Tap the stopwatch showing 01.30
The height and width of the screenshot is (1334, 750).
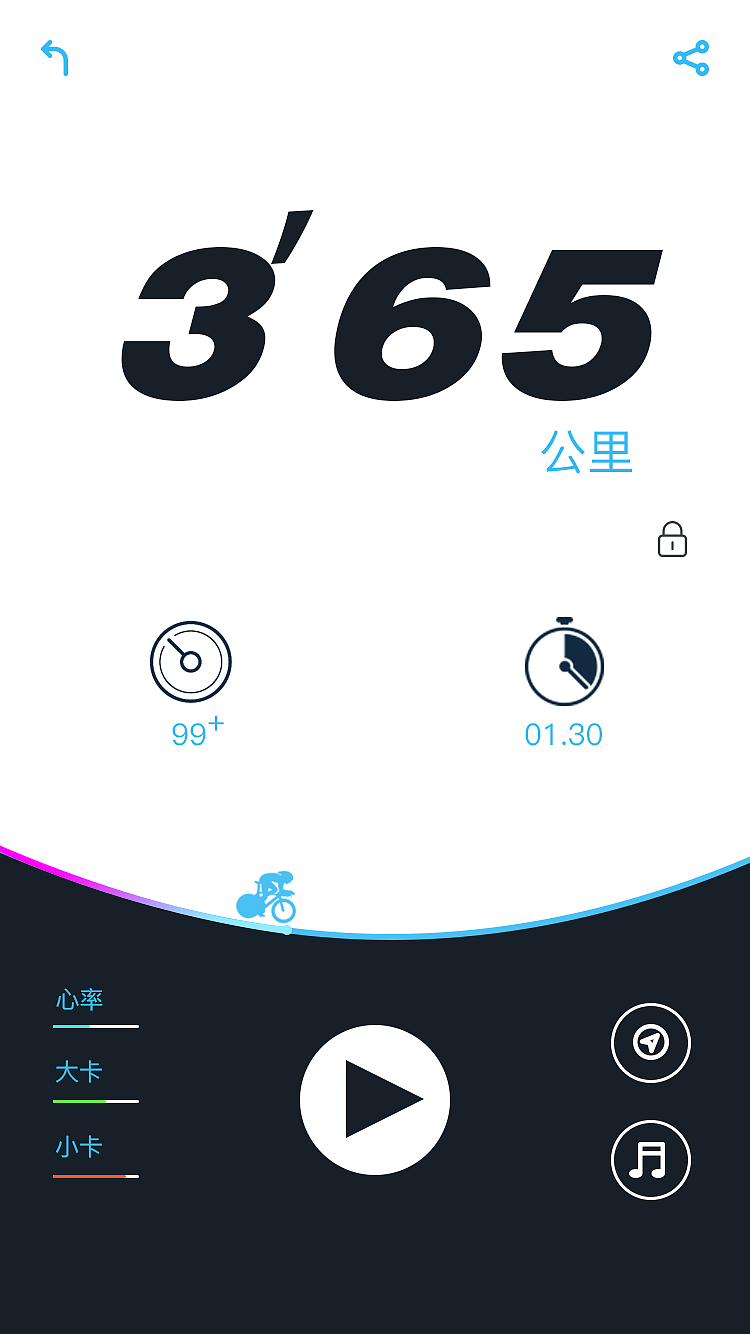point(564,665)
